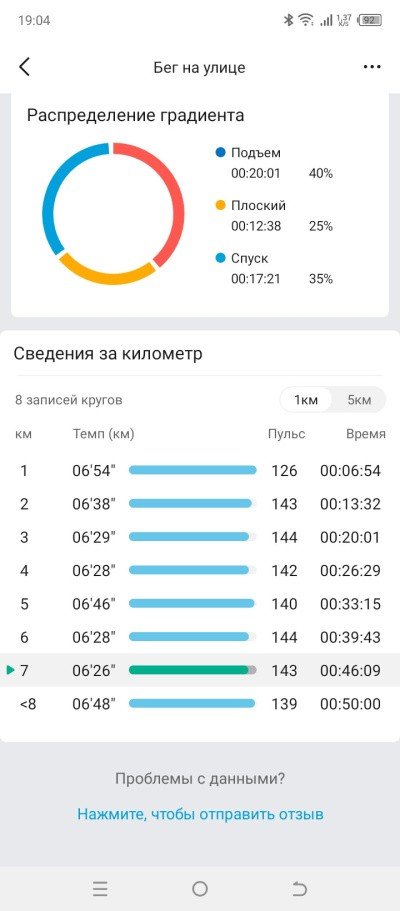Open recent apps from navigation bar
Image resolution: width=400 pixels, height=911 pixels.
100,888
